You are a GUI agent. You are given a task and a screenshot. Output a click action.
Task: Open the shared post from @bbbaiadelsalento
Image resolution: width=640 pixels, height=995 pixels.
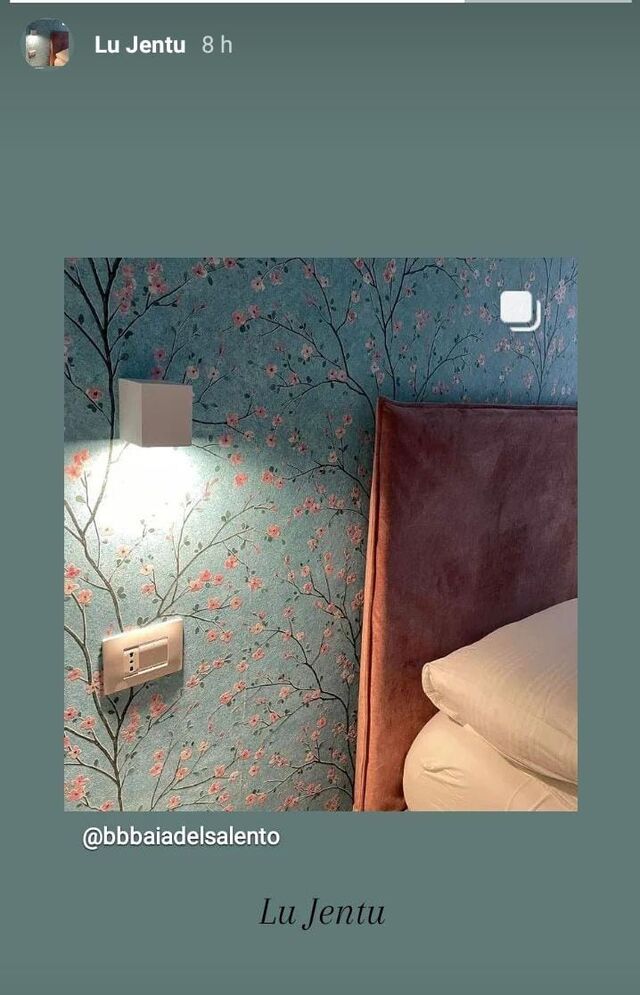pos(320,534)
